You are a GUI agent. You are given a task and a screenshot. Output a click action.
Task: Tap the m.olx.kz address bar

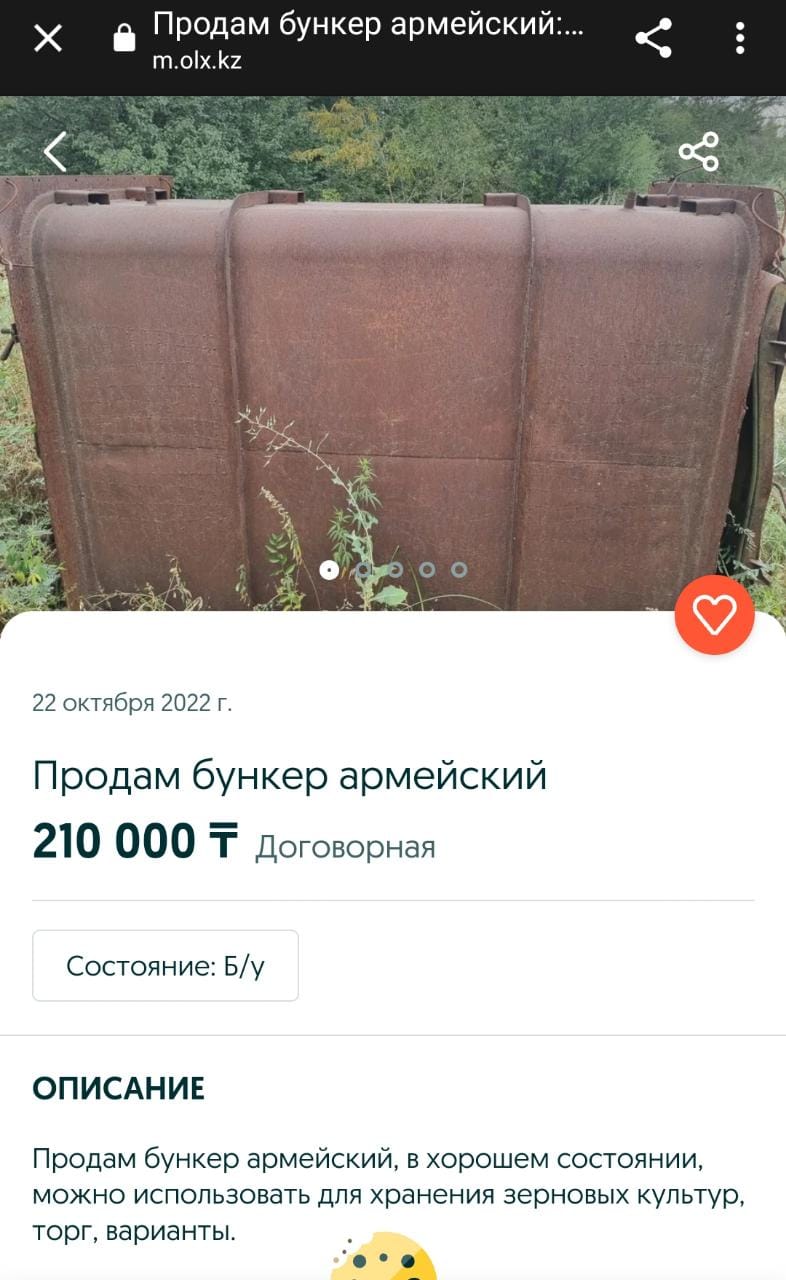point(368,41)
